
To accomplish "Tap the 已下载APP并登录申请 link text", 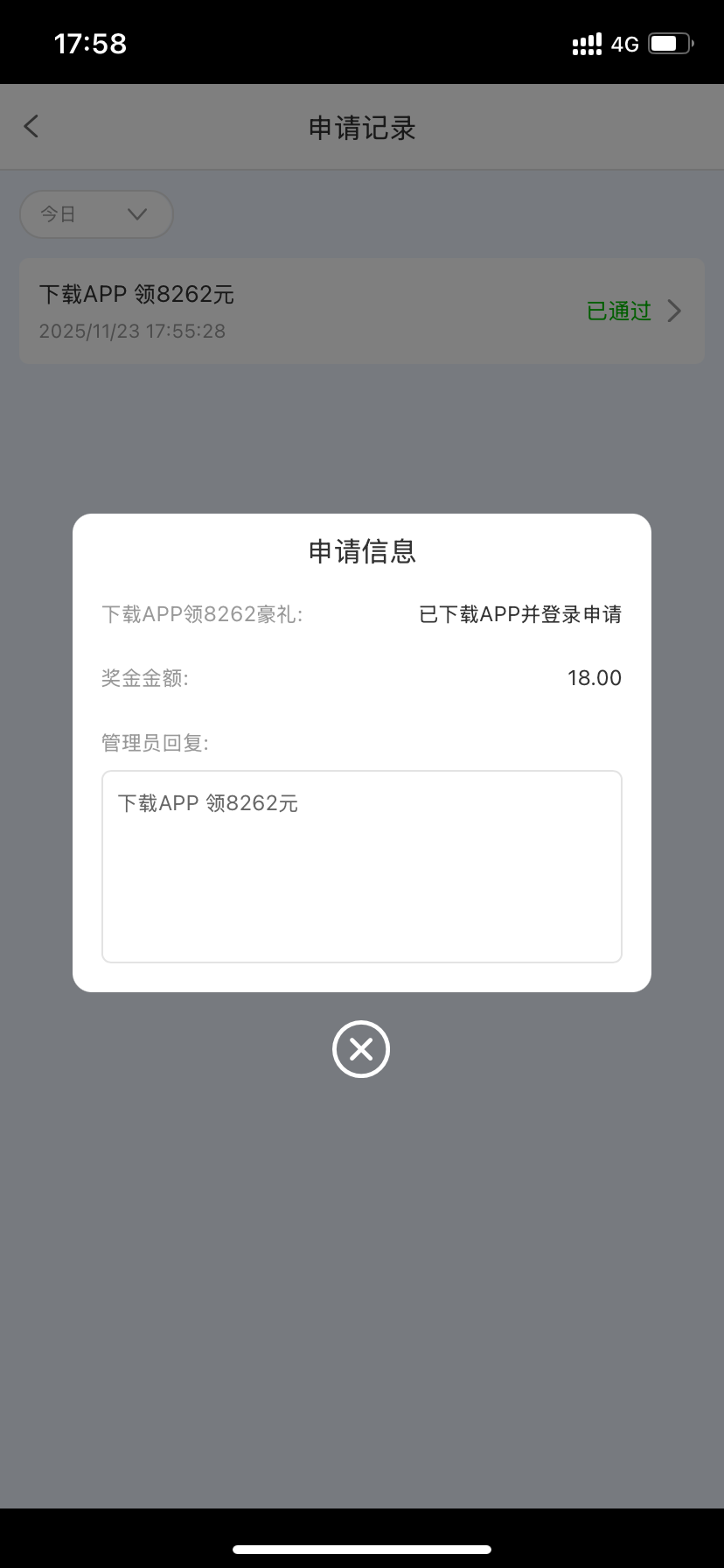I will 519,614.
